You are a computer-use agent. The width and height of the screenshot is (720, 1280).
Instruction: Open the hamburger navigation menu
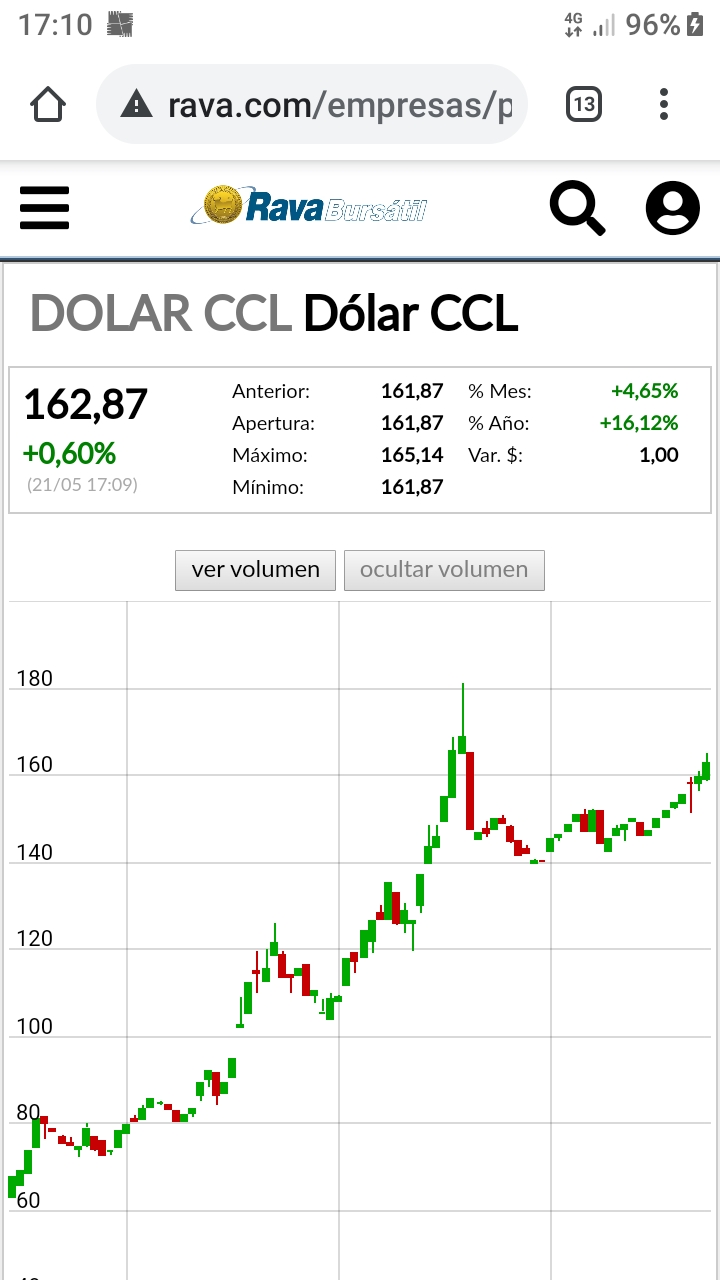coord(45,208)
